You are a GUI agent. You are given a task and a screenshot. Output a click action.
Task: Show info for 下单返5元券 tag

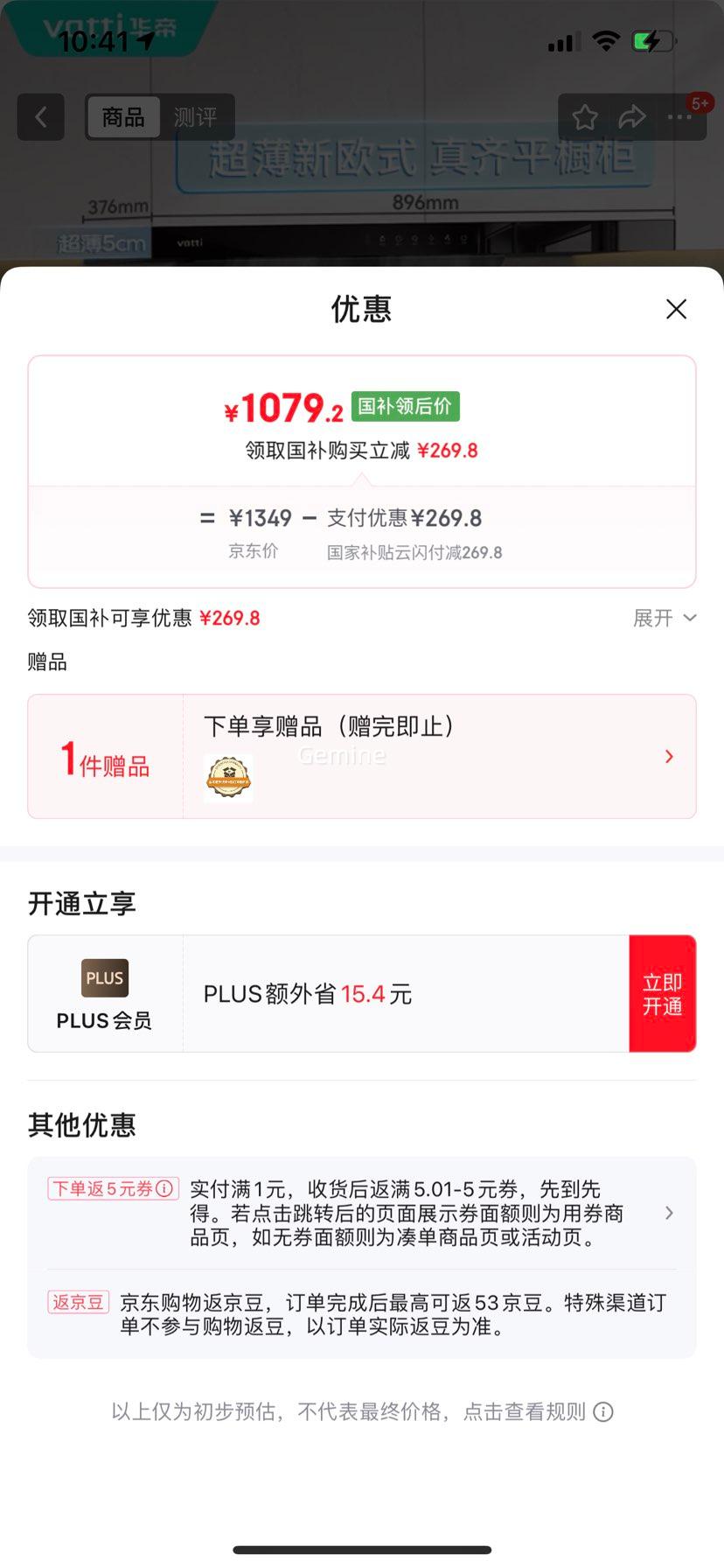tap(164, 1189)
